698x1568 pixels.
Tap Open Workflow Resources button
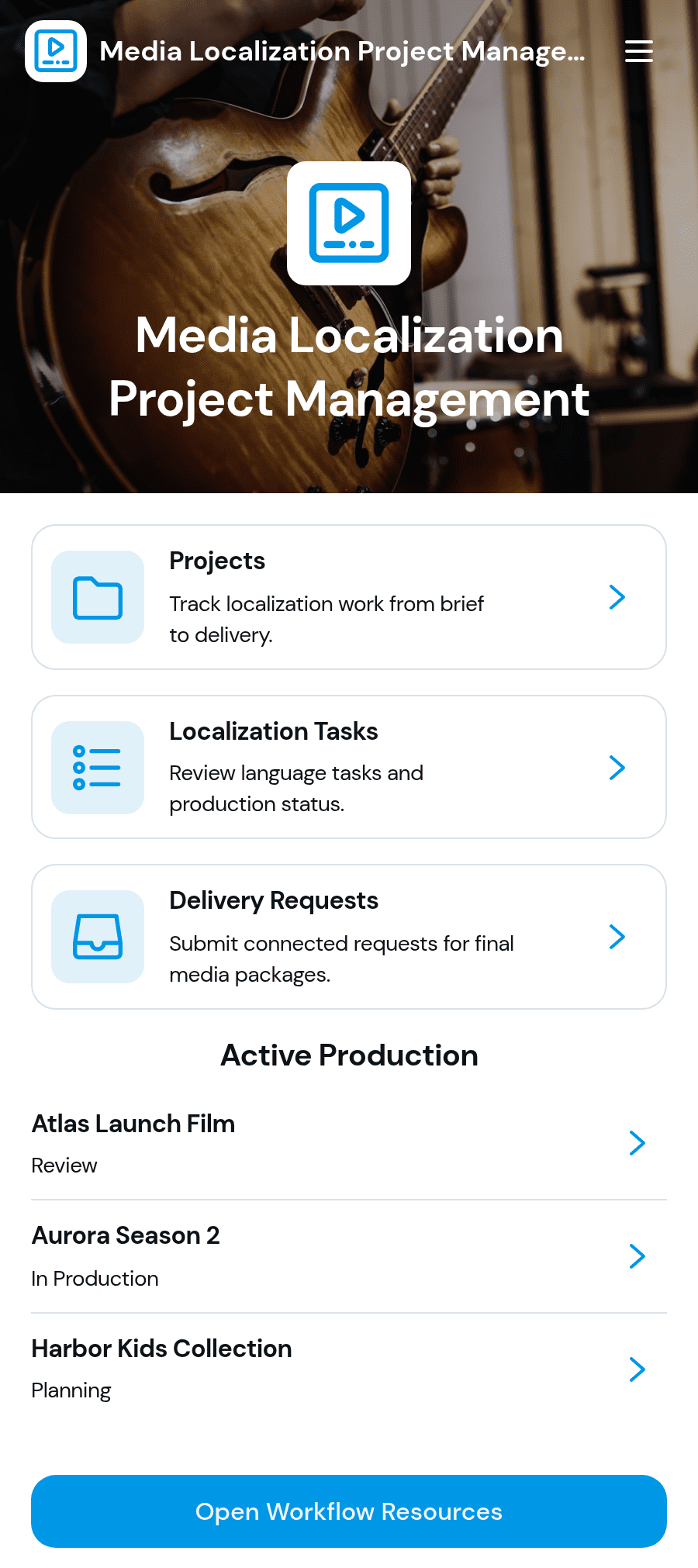[349, 1511]
